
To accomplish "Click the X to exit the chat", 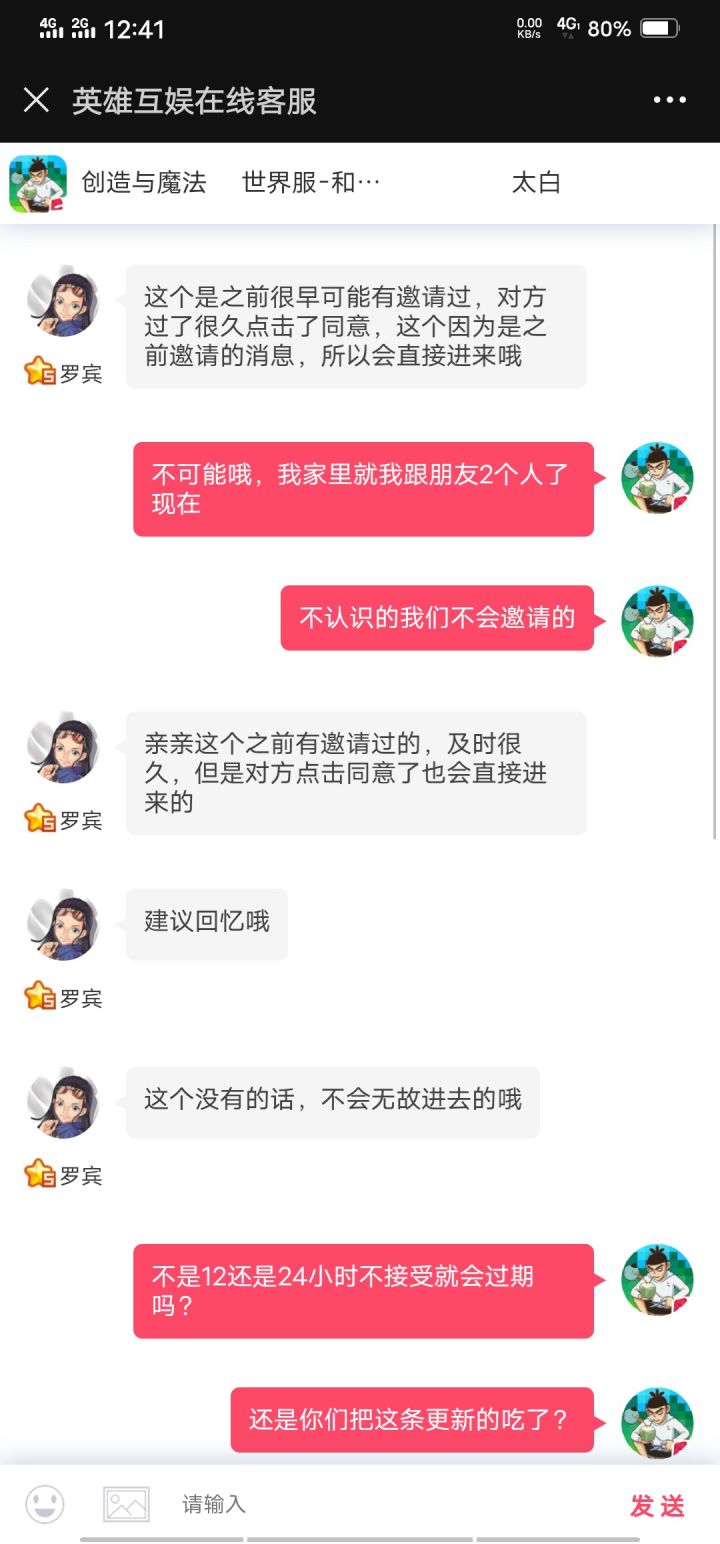I will point(36,100).
